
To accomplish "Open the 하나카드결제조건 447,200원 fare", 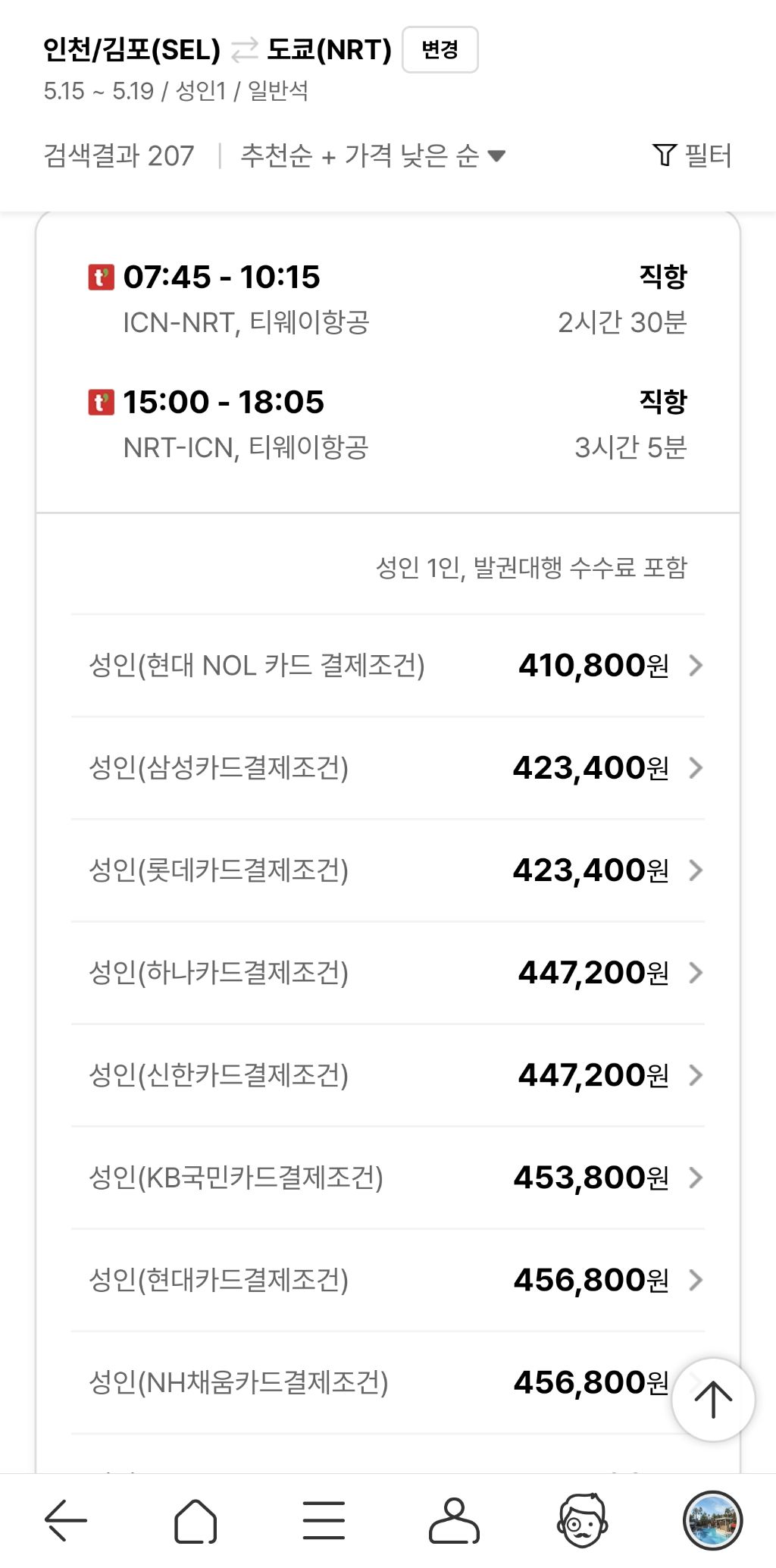I will coord(388,973).
